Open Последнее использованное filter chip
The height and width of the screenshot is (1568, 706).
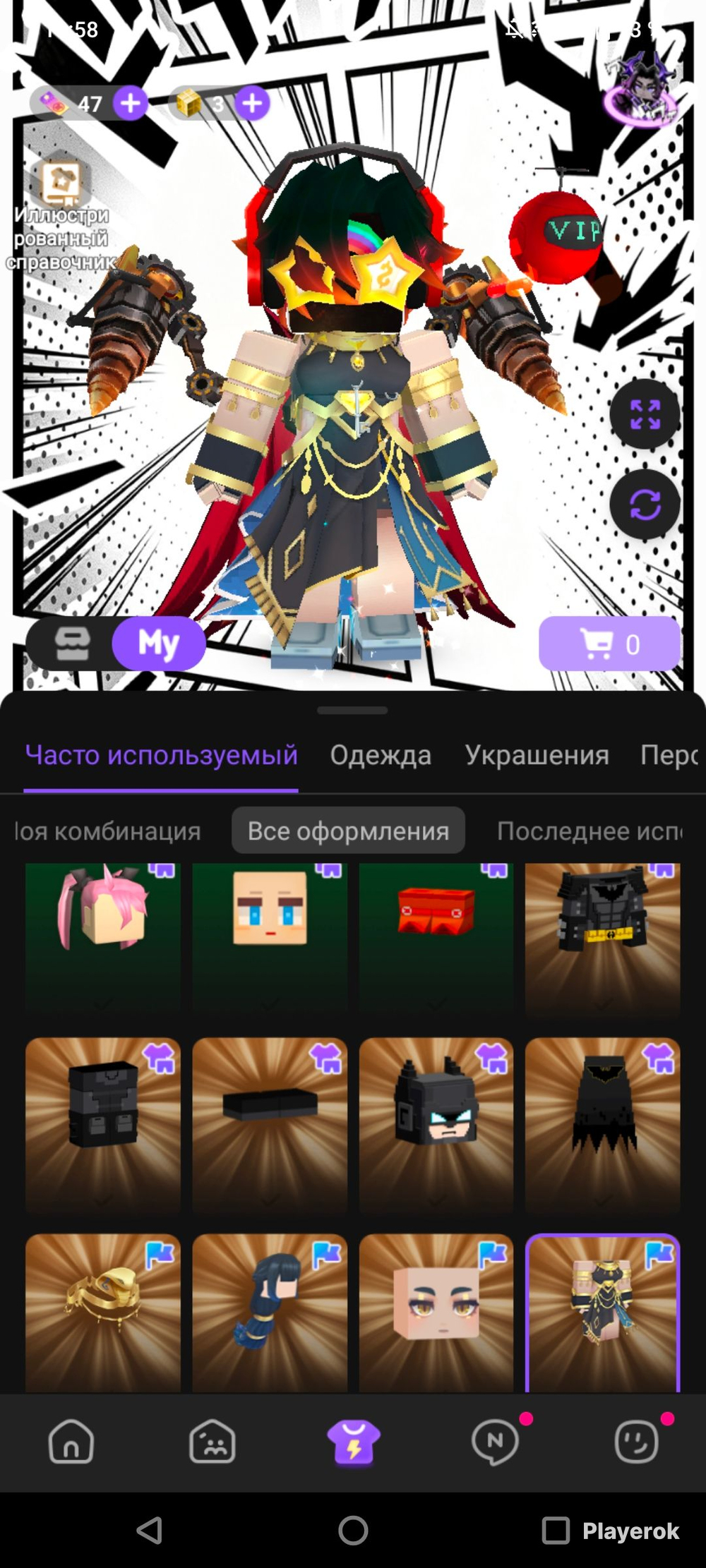(590, 831)
